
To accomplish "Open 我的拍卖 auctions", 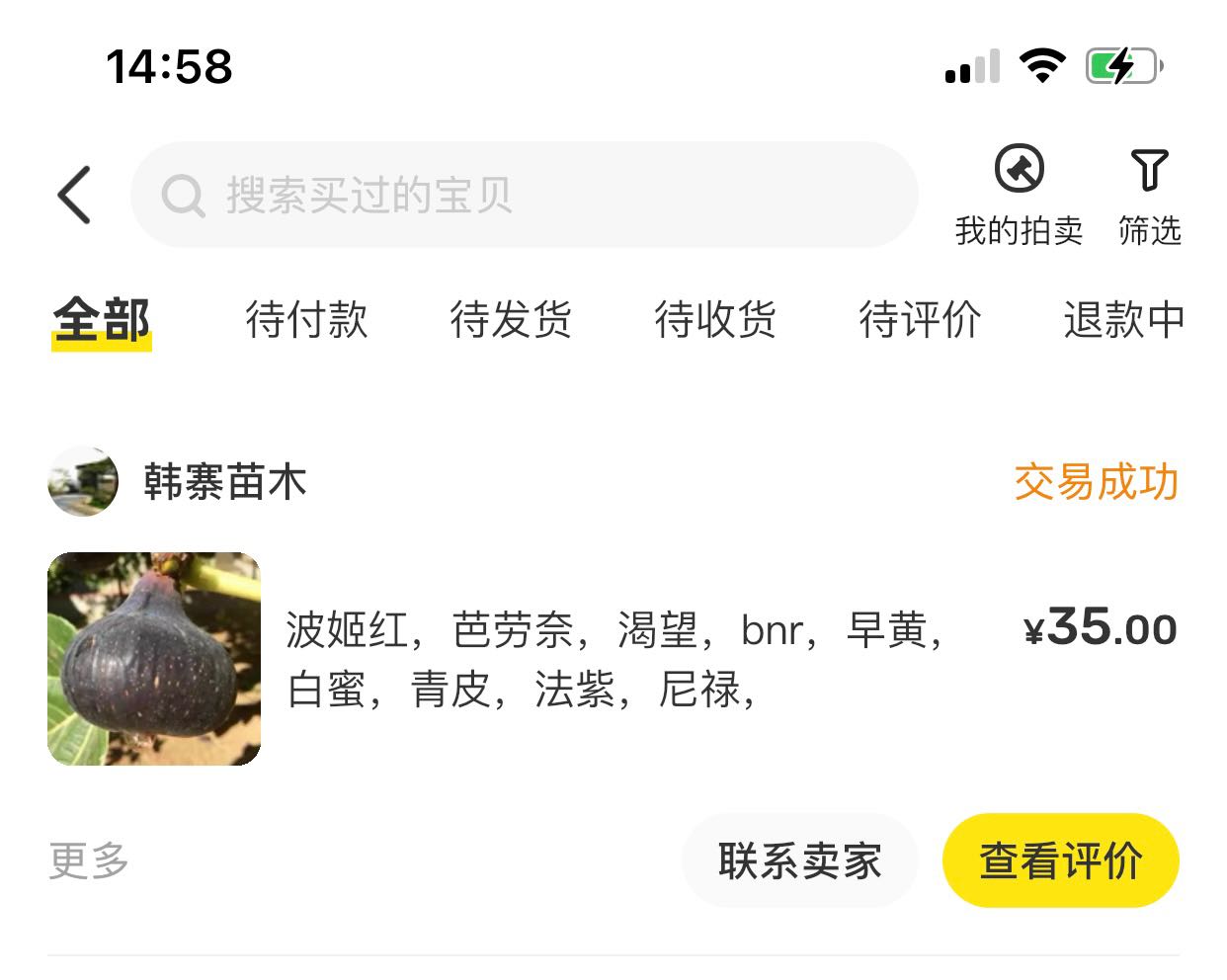I will click(x=1019, y=193).
